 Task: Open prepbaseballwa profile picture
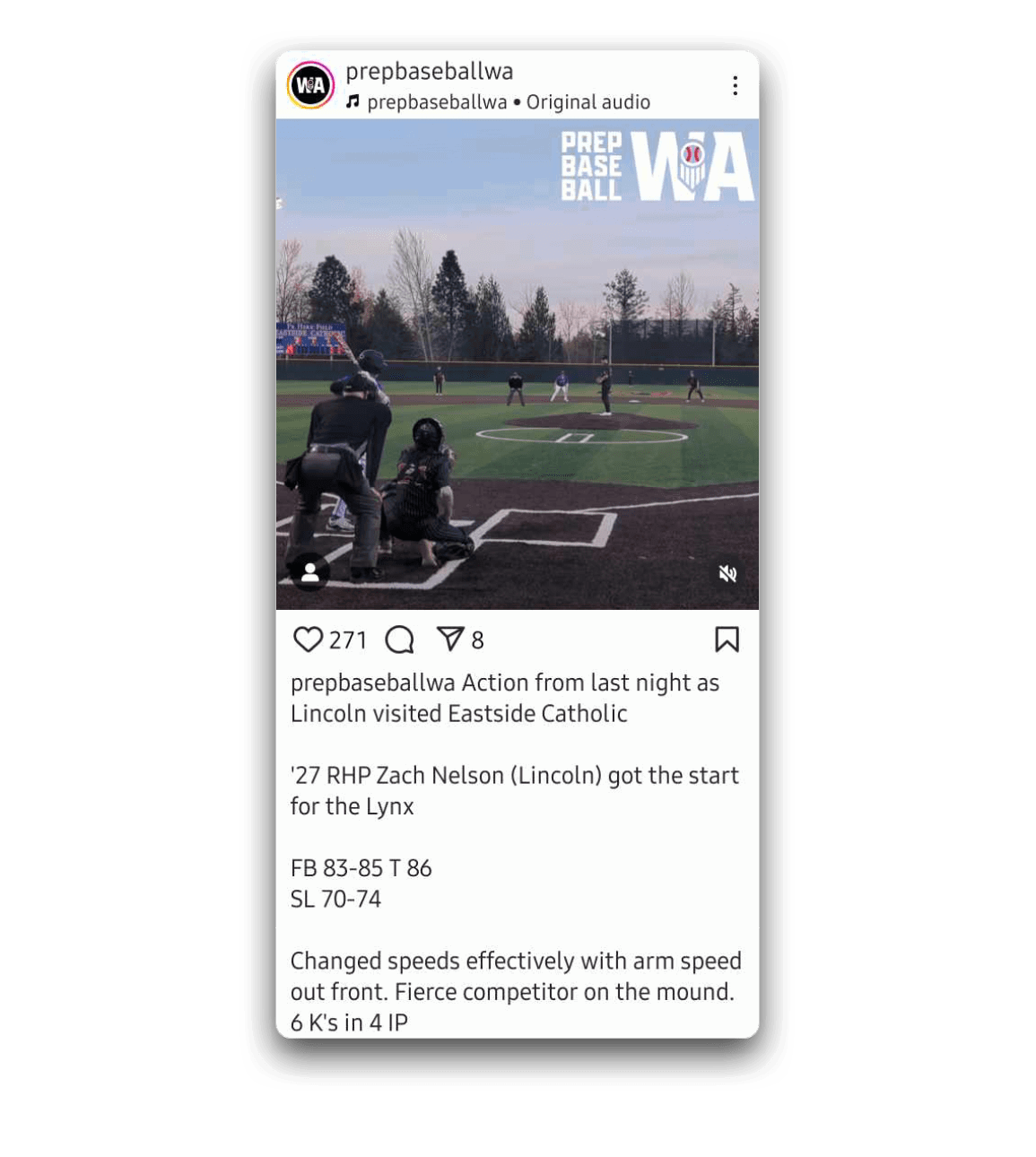[x=310, y=86]
